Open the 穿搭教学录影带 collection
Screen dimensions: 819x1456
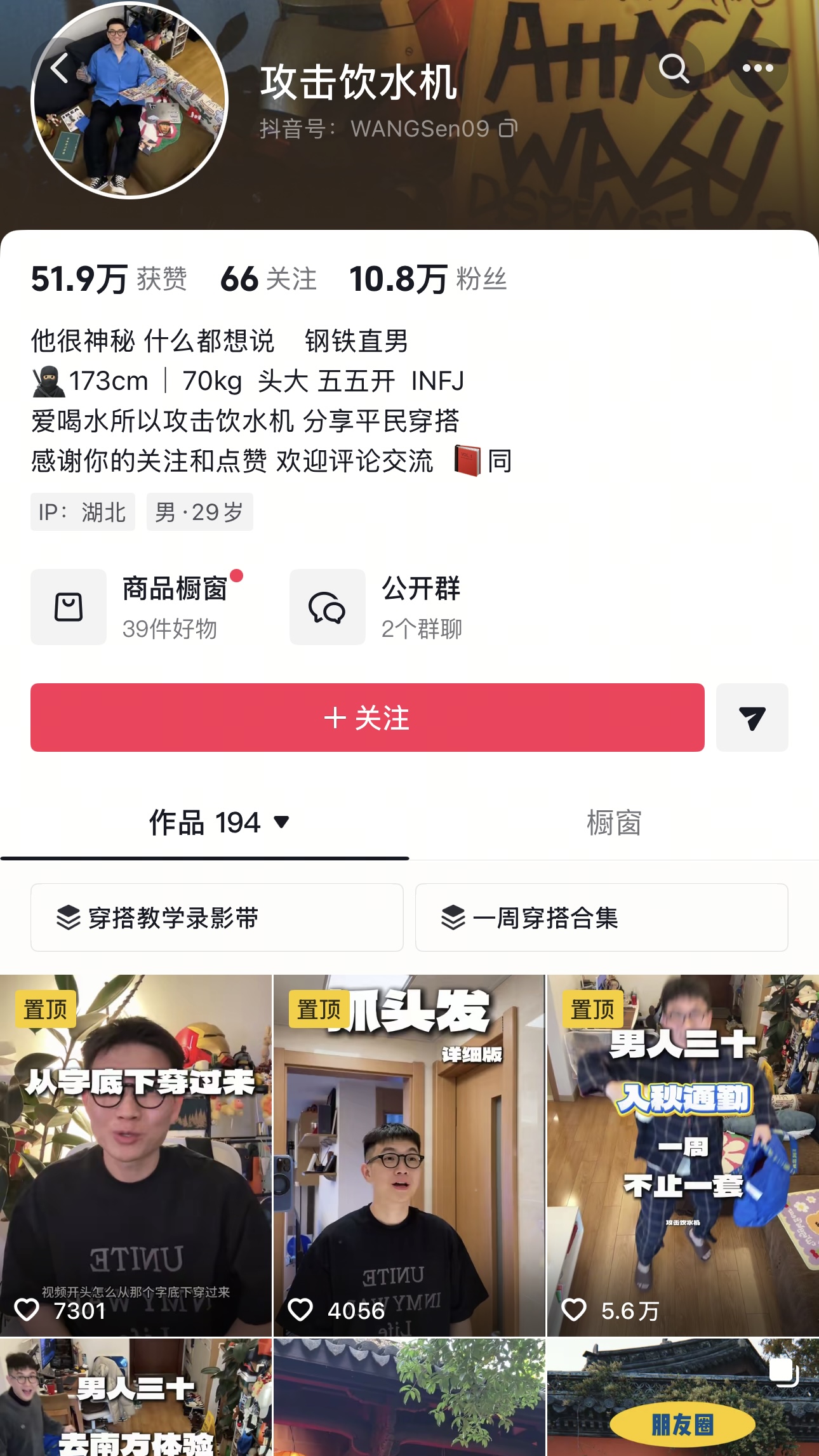pos(216,918)
